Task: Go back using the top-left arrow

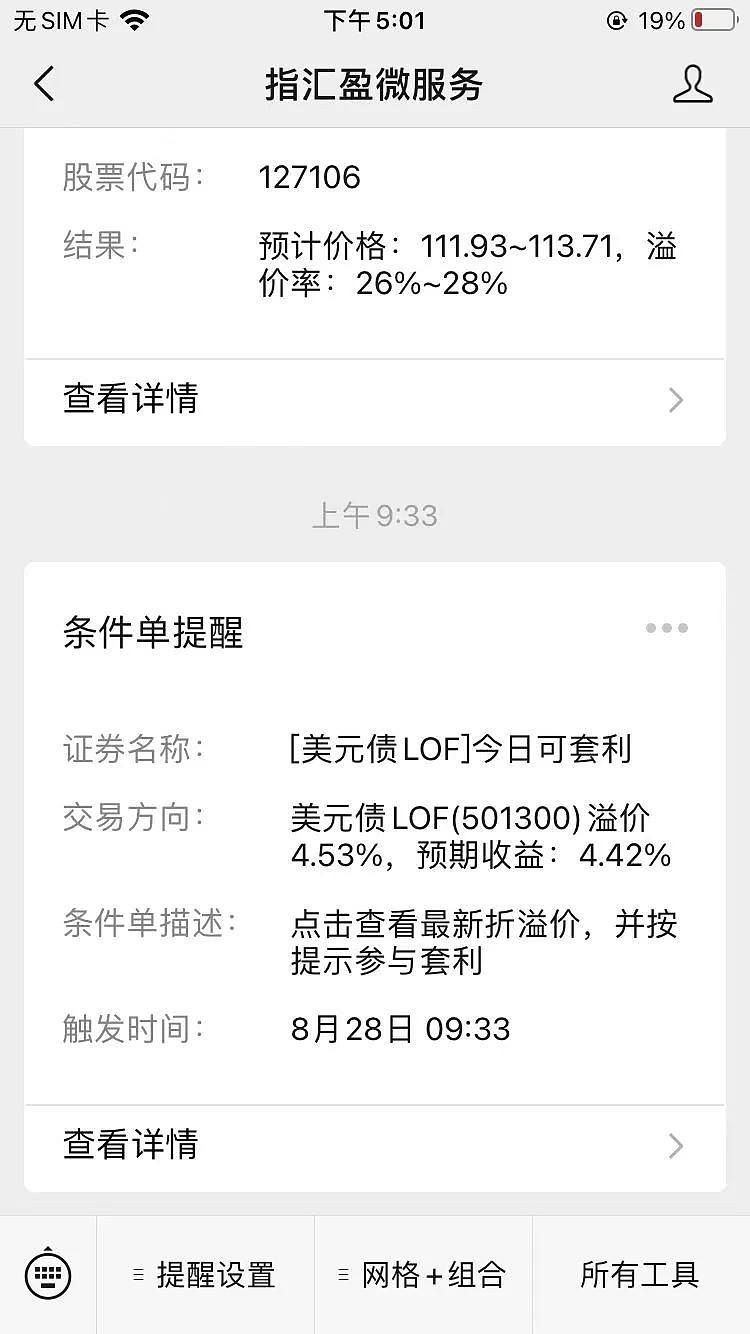Action: [x=44, y=84]
